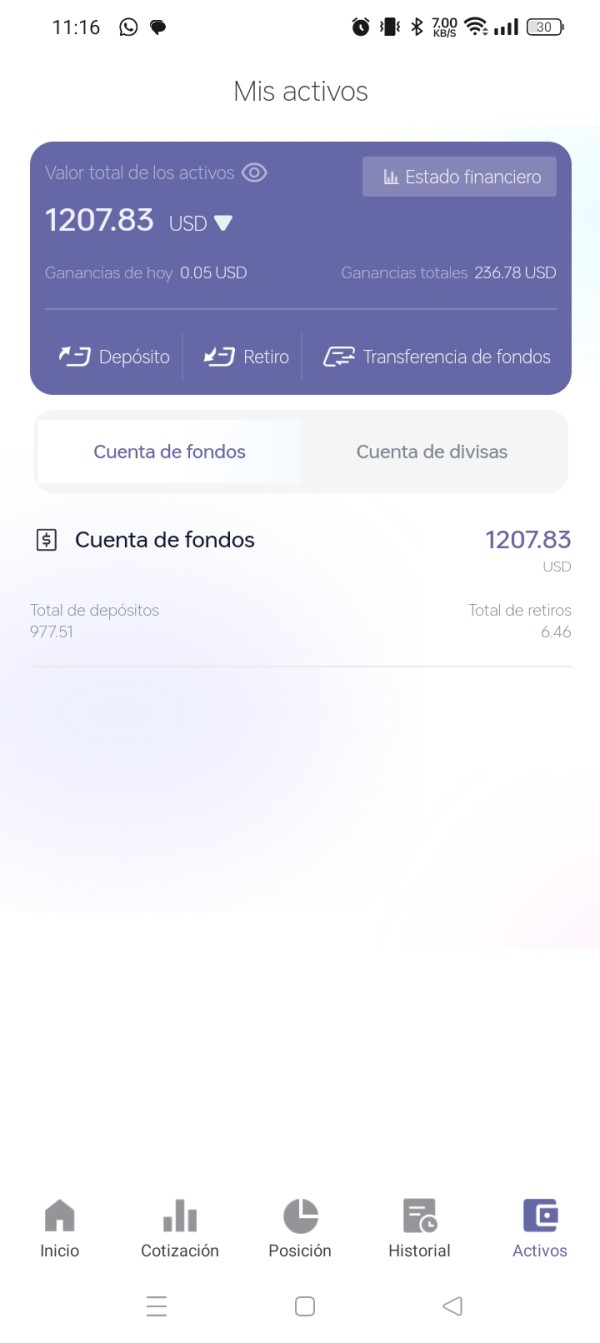600x1343 pixels.
Task: Switch to the Posición tab
Action: [x=300, y=1229]
